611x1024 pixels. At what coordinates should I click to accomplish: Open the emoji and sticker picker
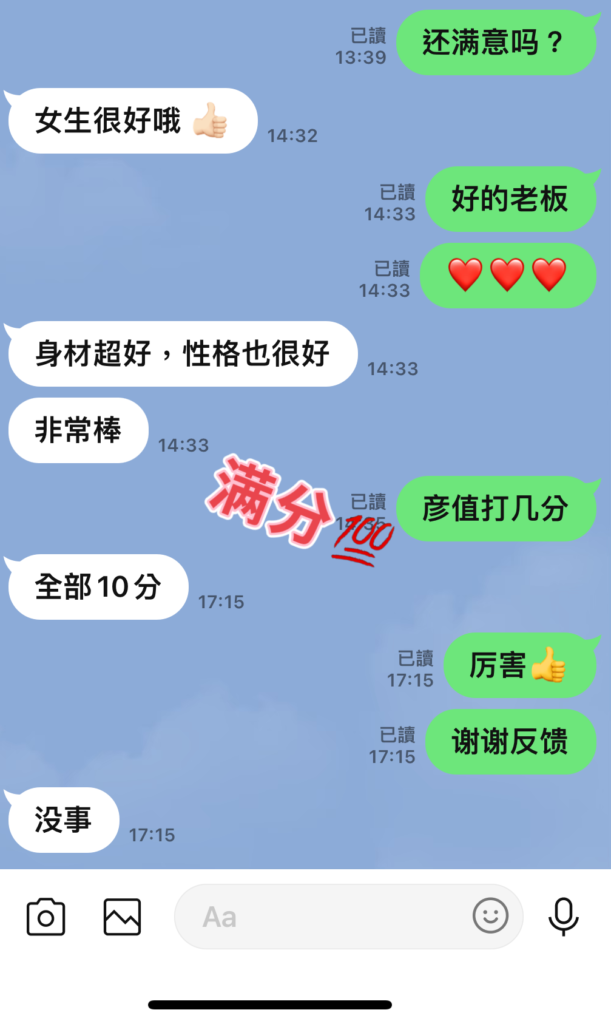coord(490,916)
